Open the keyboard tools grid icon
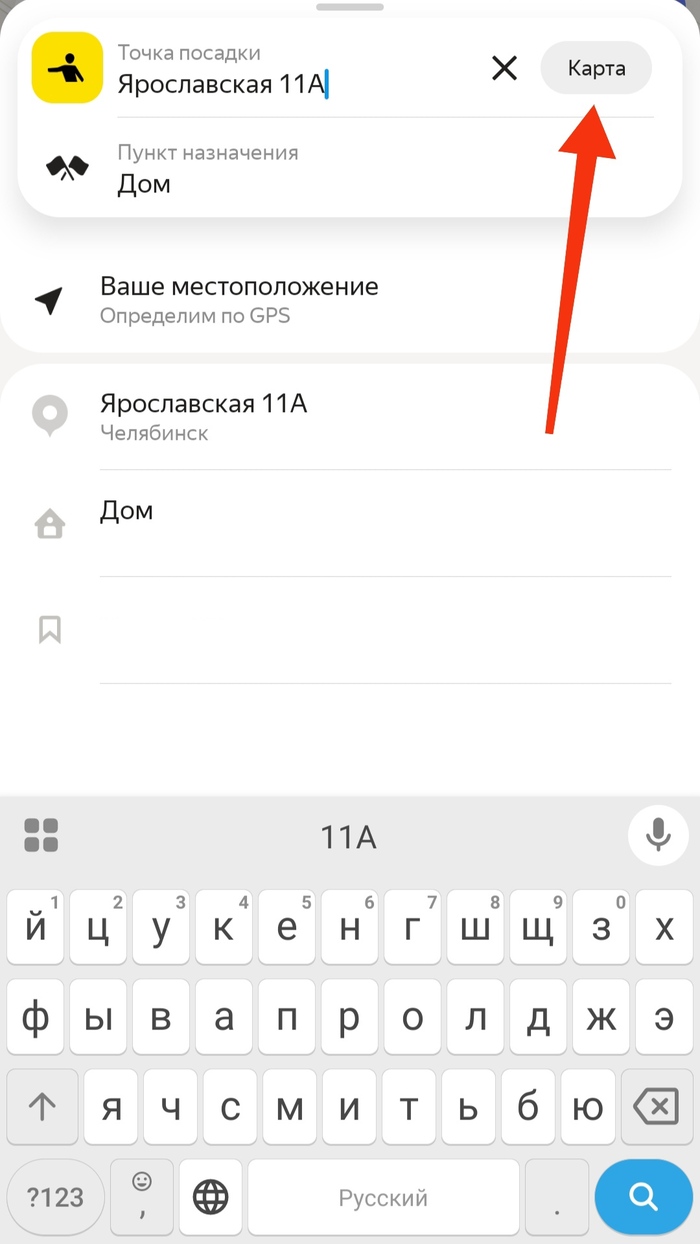Image resolution: width=700 pixels, height=1244 pixels. click(x=42, y=835)
